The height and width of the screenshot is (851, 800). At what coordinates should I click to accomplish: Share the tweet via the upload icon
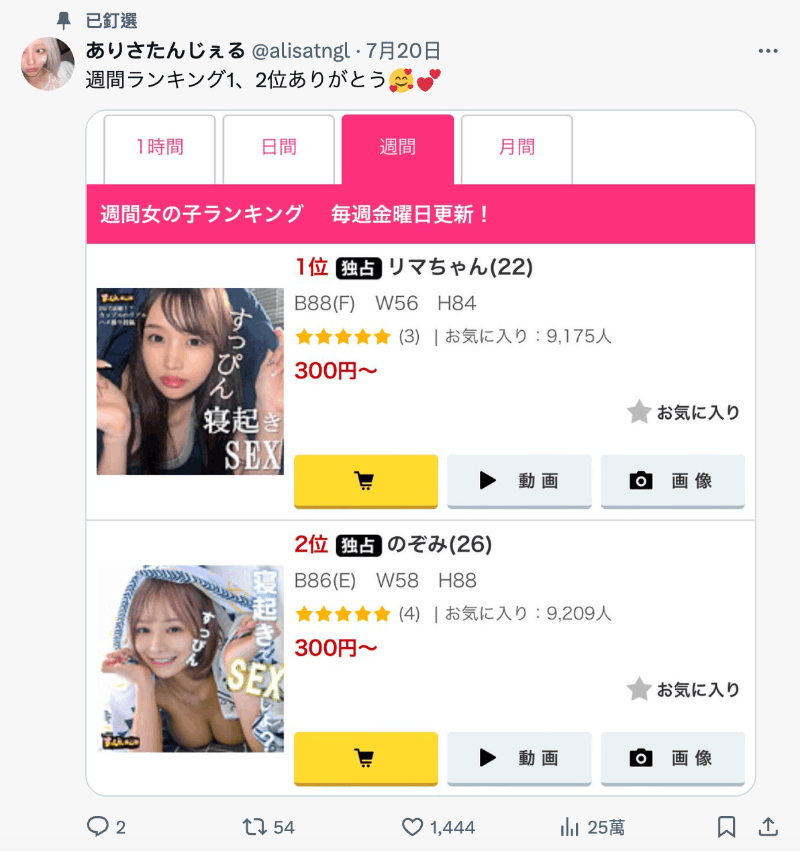point(766,827)
